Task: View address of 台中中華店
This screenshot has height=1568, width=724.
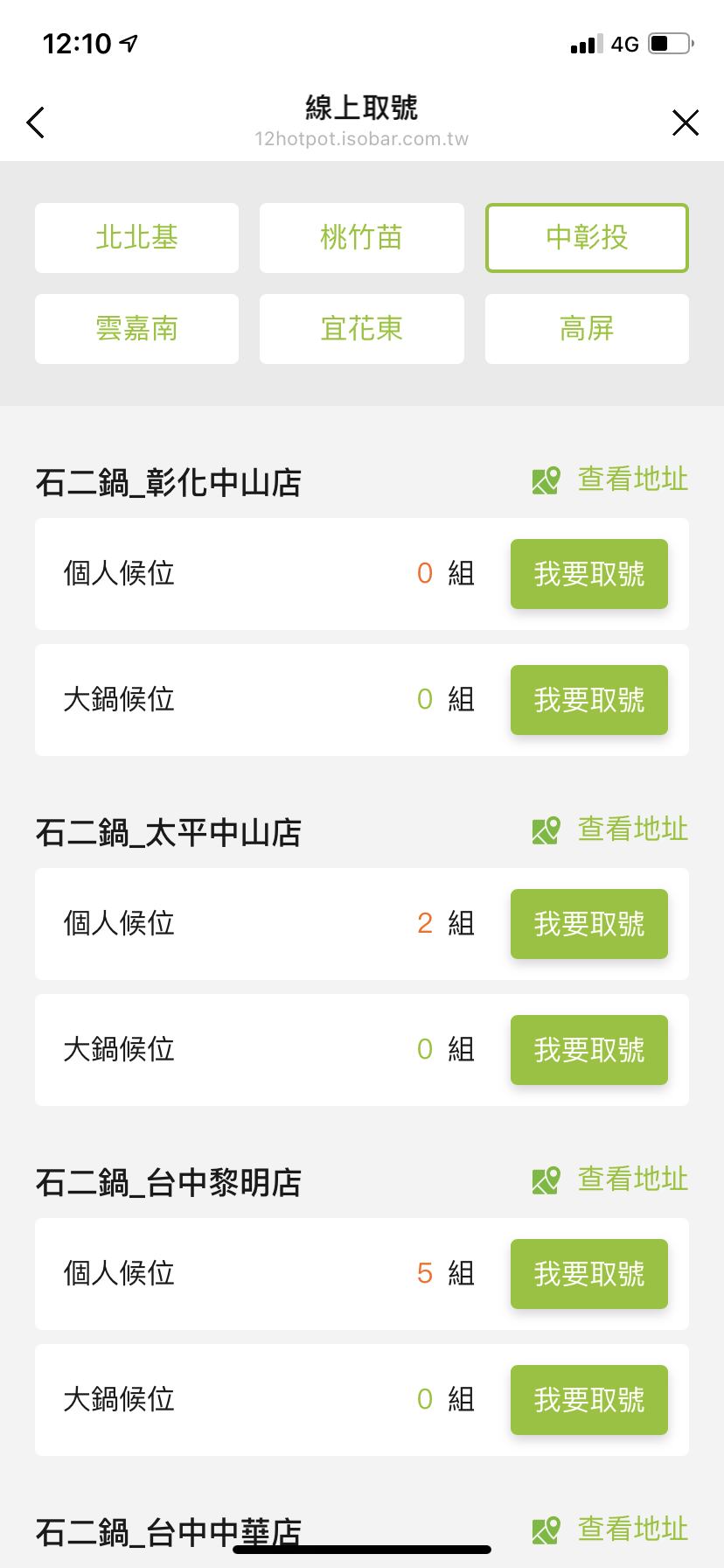Action: pyautogui.click(x=610, y=1529)
